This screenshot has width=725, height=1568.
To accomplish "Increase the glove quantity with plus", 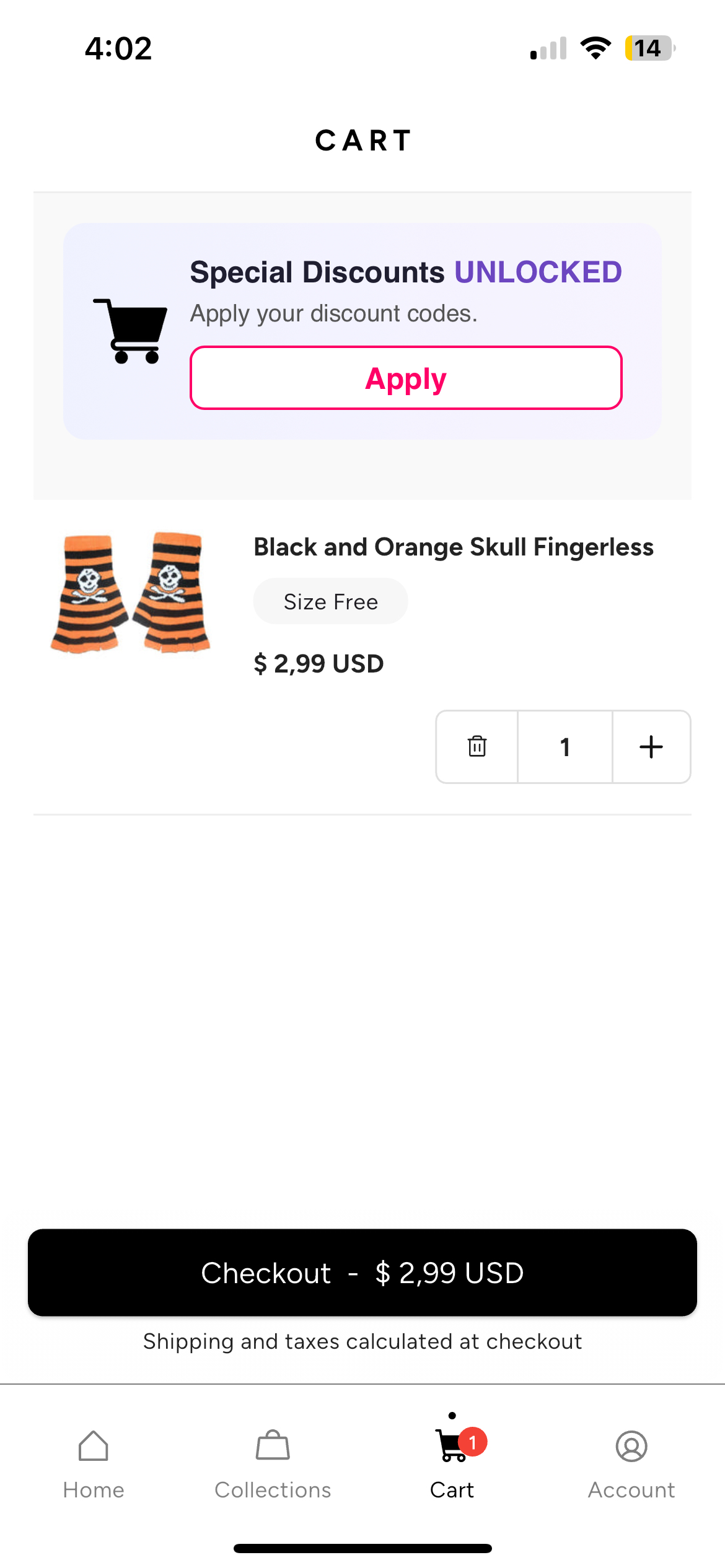I will (x=651, y=746).
